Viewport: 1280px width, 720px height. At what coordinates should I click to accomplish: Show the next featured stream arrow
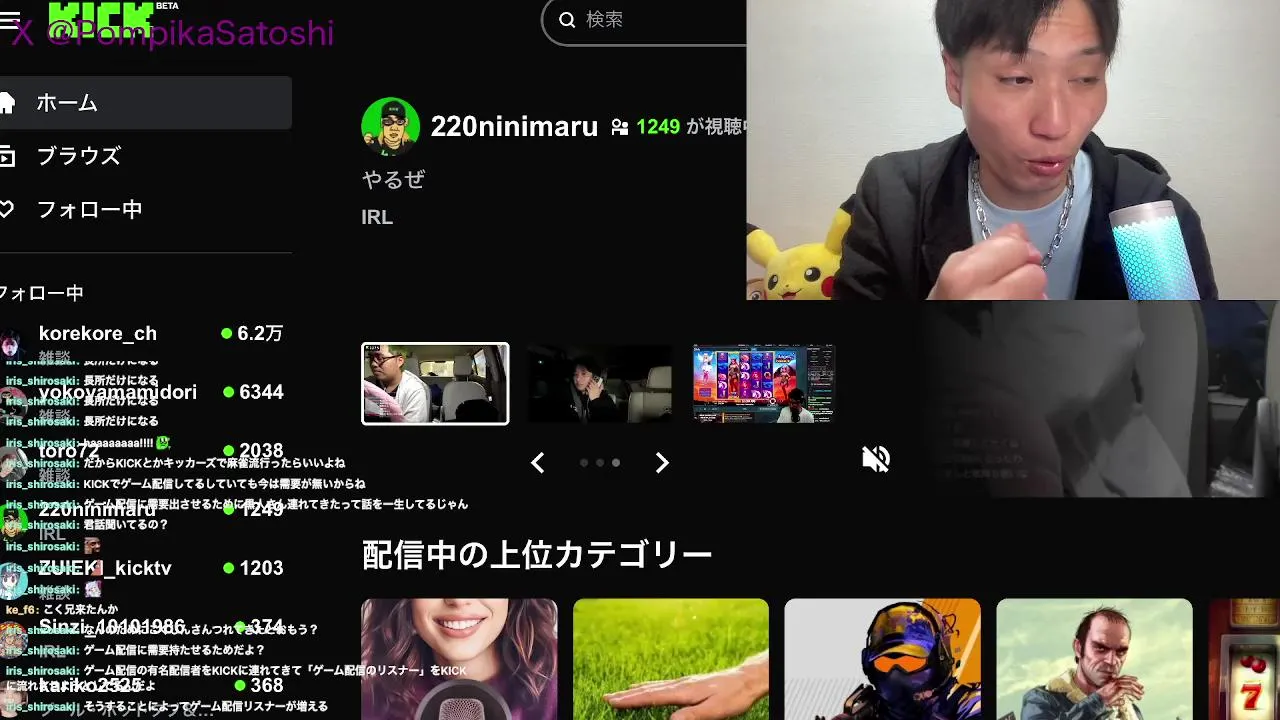click(x=661, y=463)
